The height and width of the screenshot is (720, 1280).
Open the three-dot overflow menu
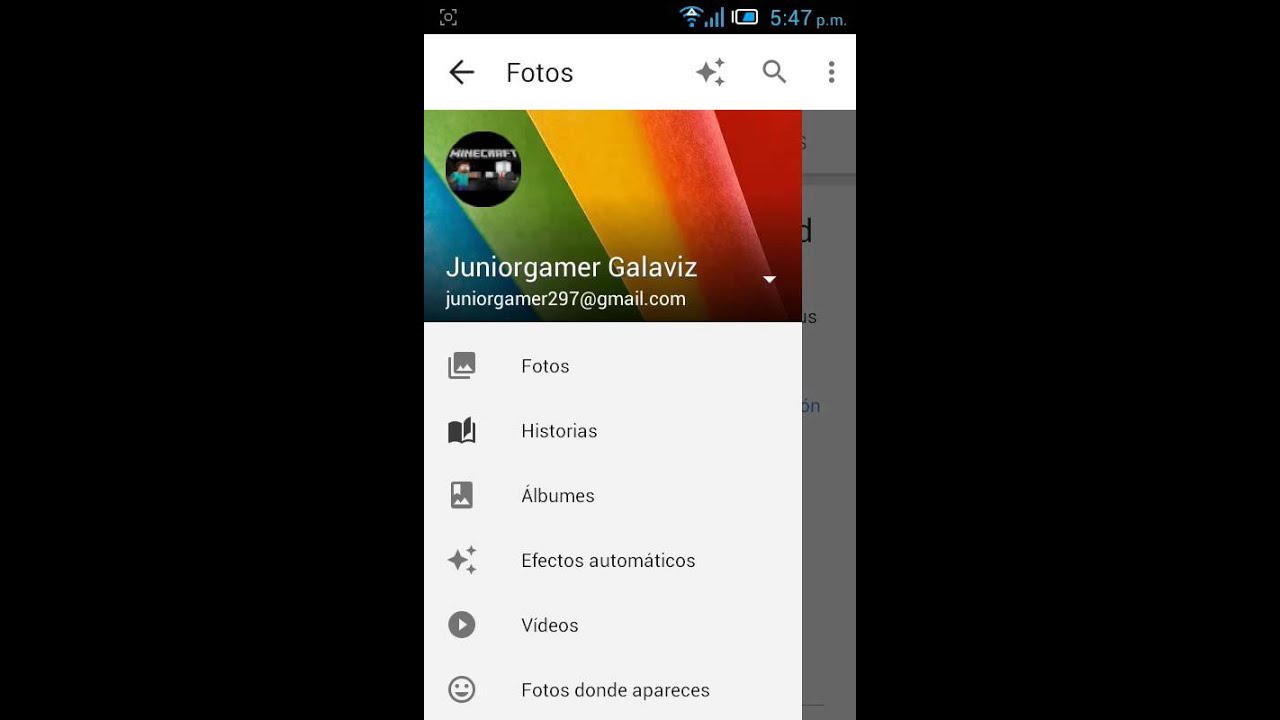pos(831,72)
